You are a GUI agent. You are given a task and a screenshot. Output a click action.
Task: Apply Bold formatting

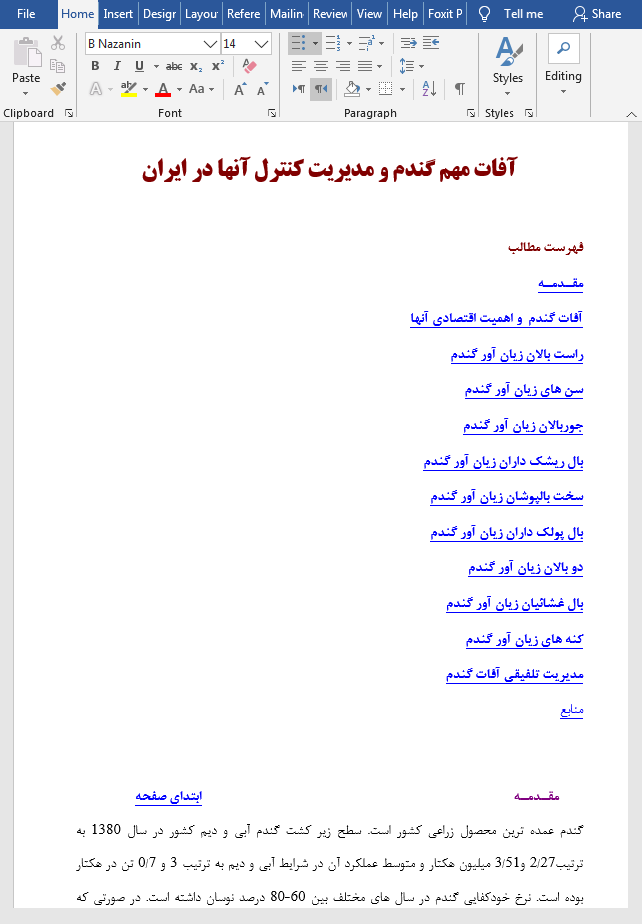95,66
